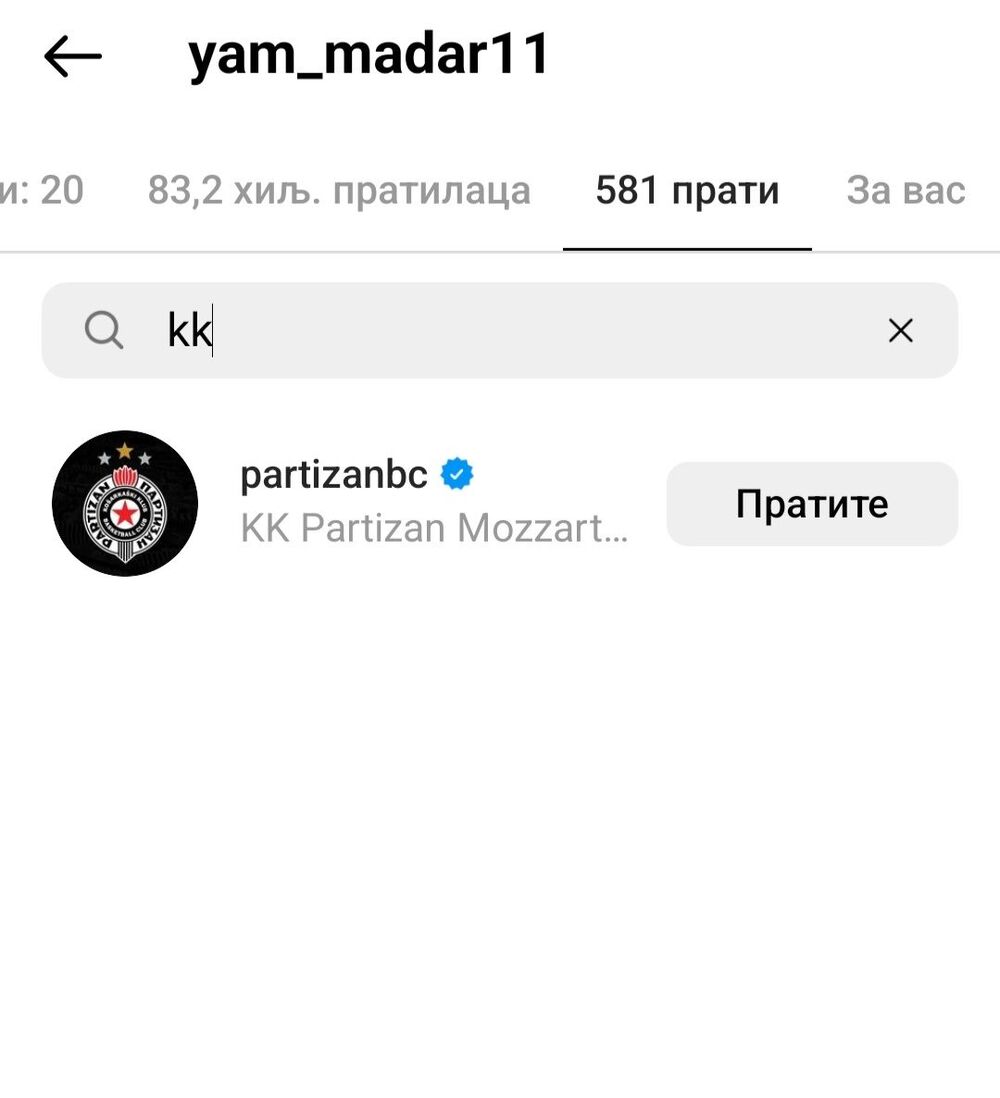Tap the kk query text in the search bar

[x=188, y=330]
